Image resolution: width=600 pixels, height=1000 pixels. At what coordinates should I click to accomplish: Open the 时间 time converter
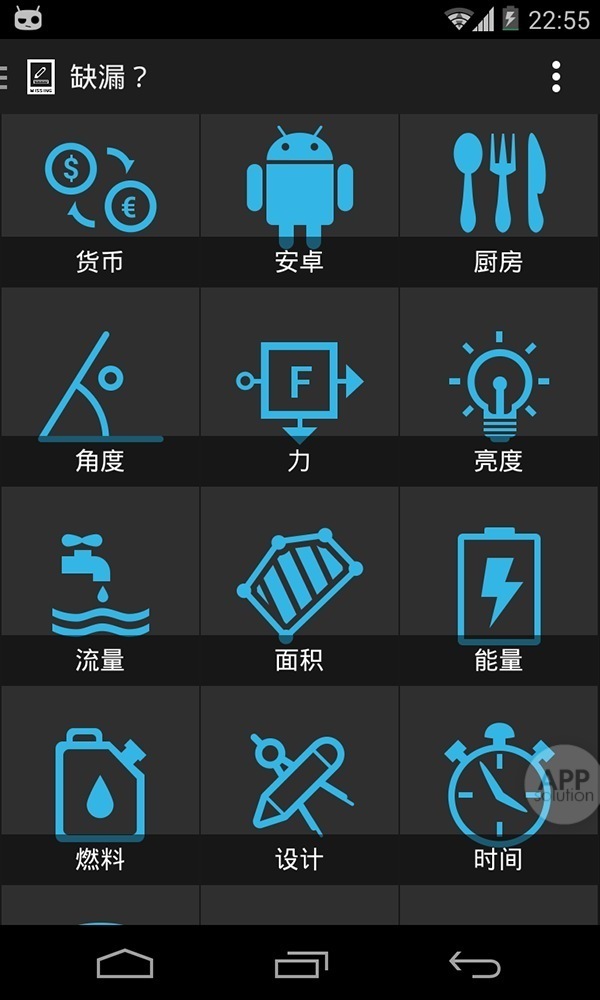tap(499, 796)
